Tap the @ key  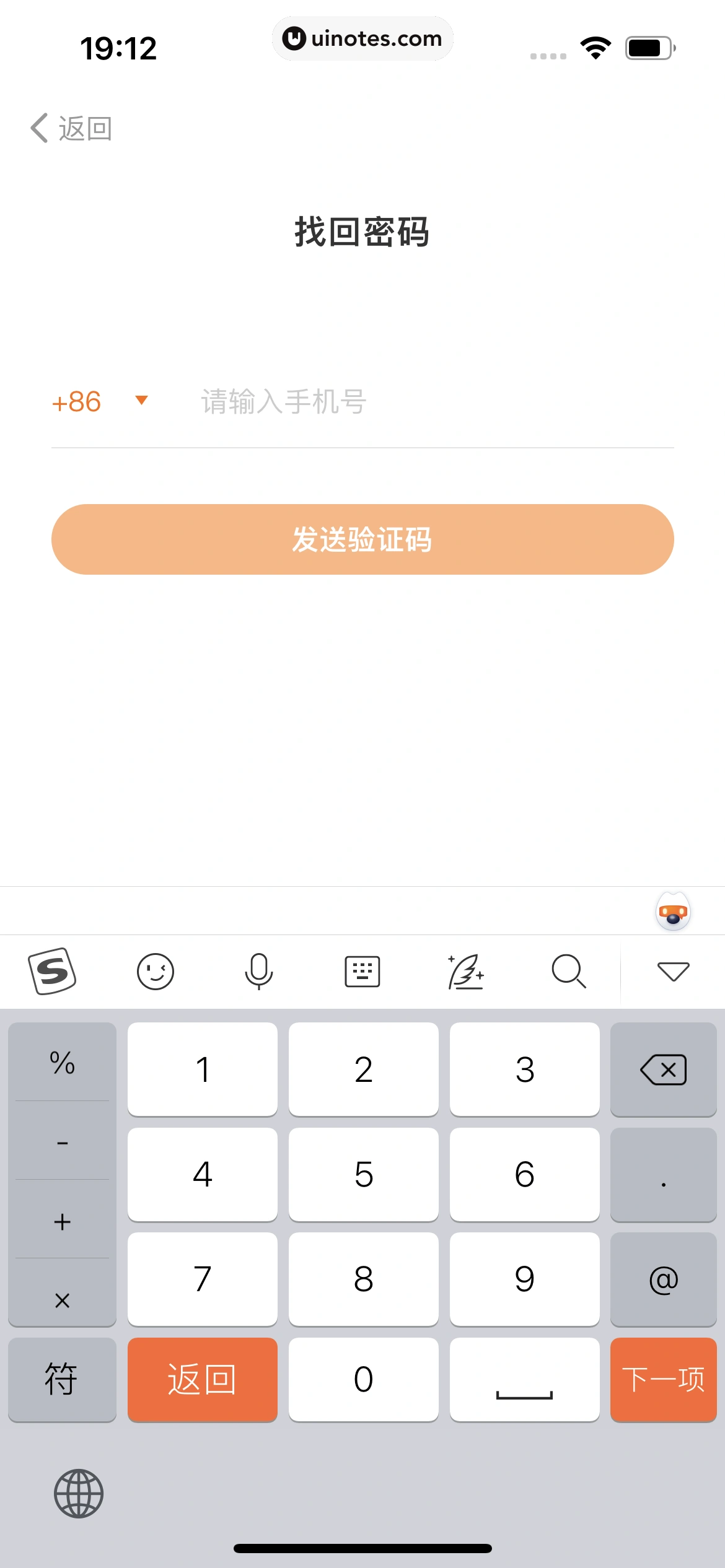(663, 1279)
